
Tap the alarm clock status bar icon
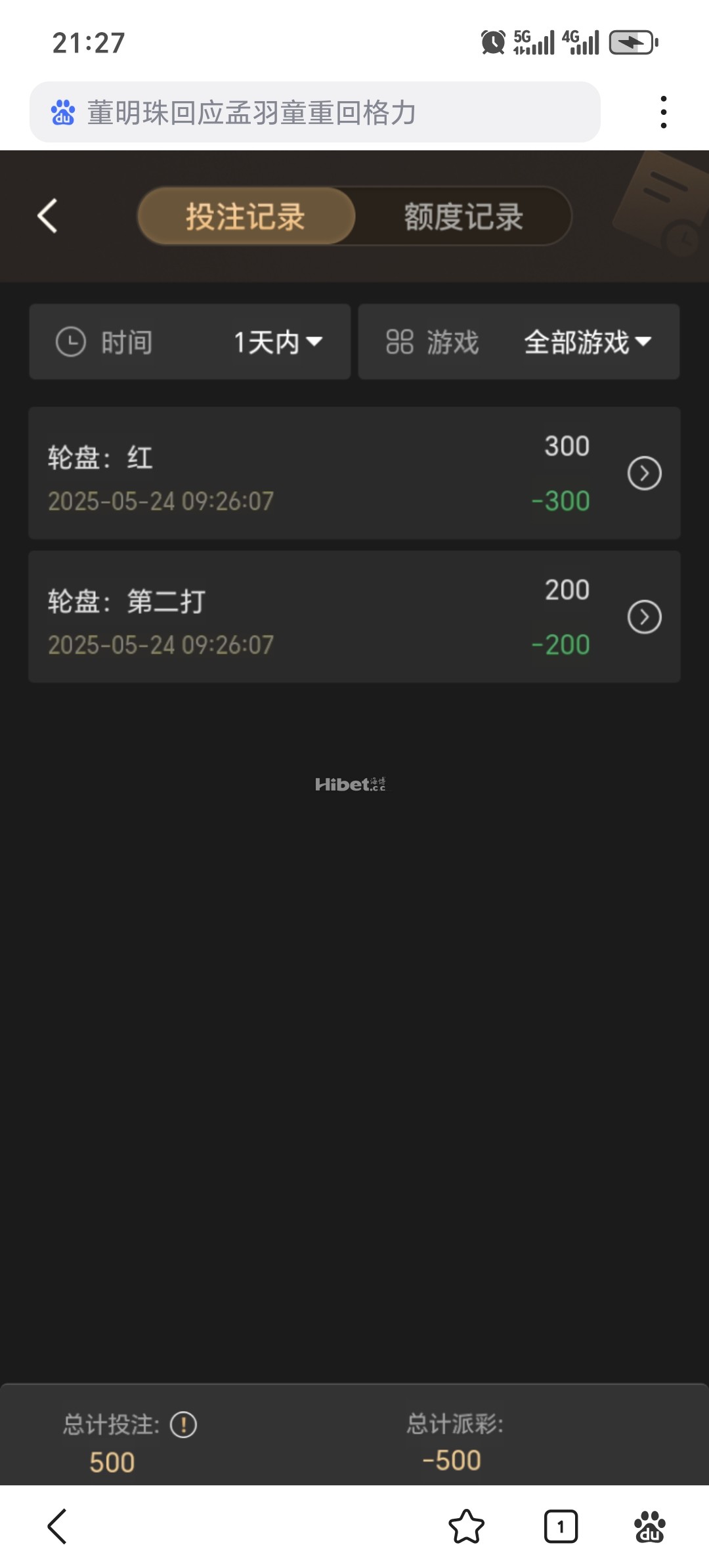tap(493, 41)
